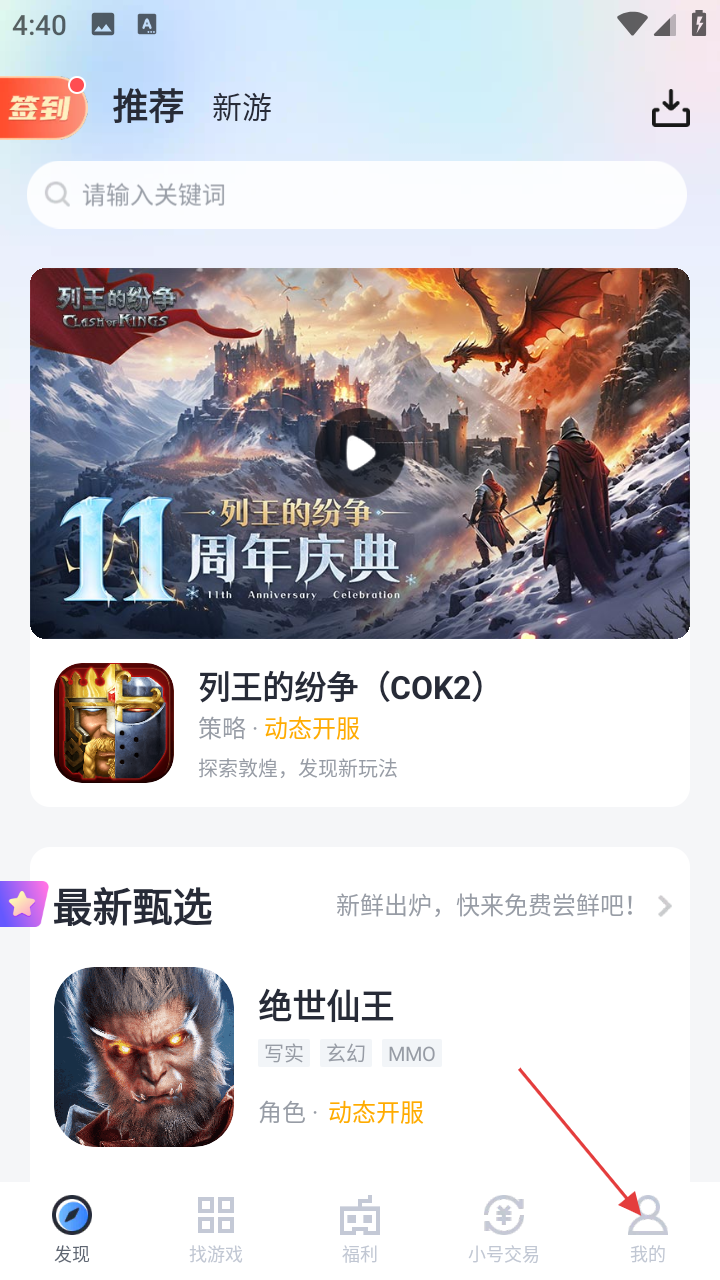720x1280 pixels.
Task: Open the 我的 profile tab
Action: pos(648,1230)
